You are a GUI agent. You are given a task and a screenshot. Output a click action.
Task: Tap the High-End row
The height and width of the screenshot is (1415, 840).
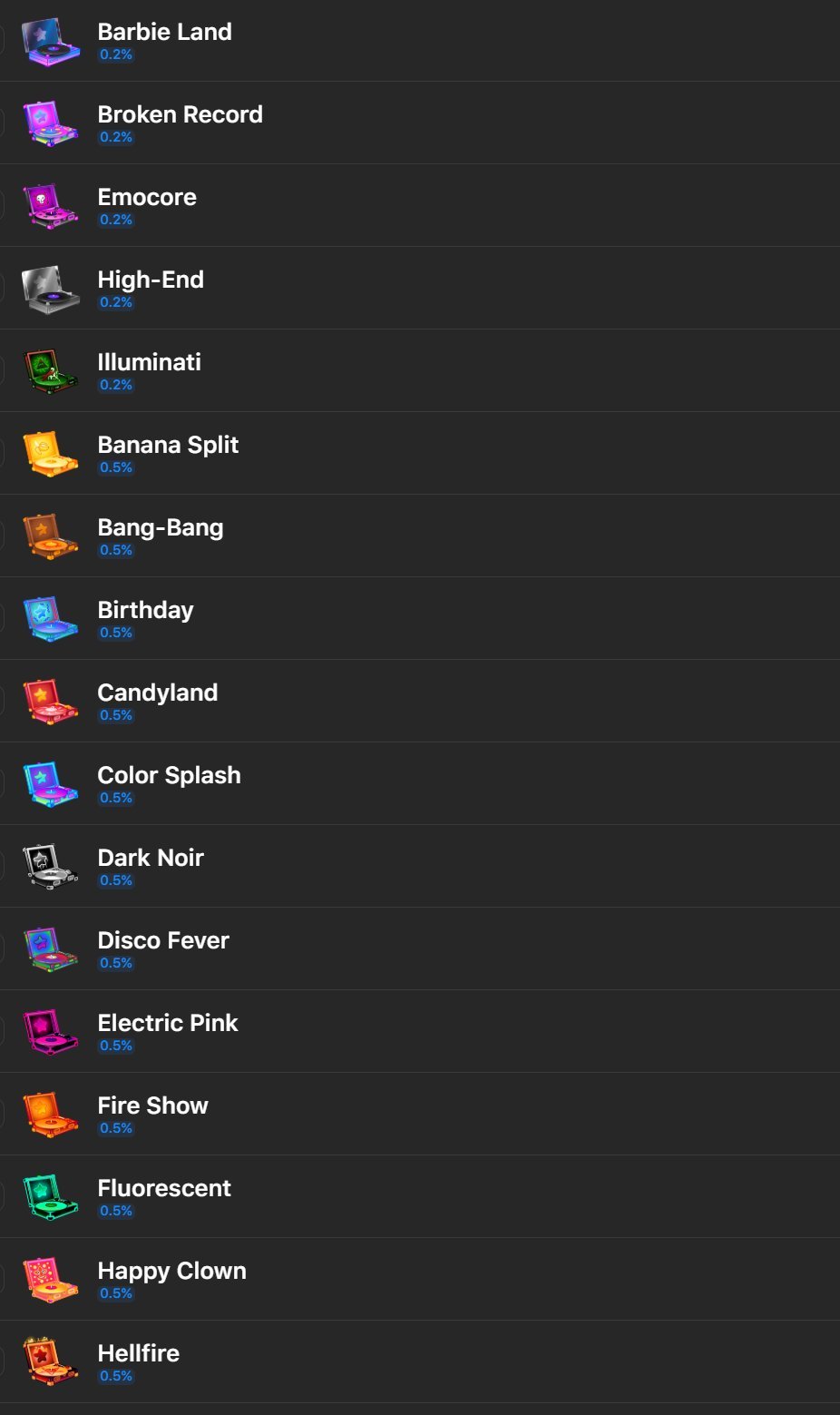420,289
